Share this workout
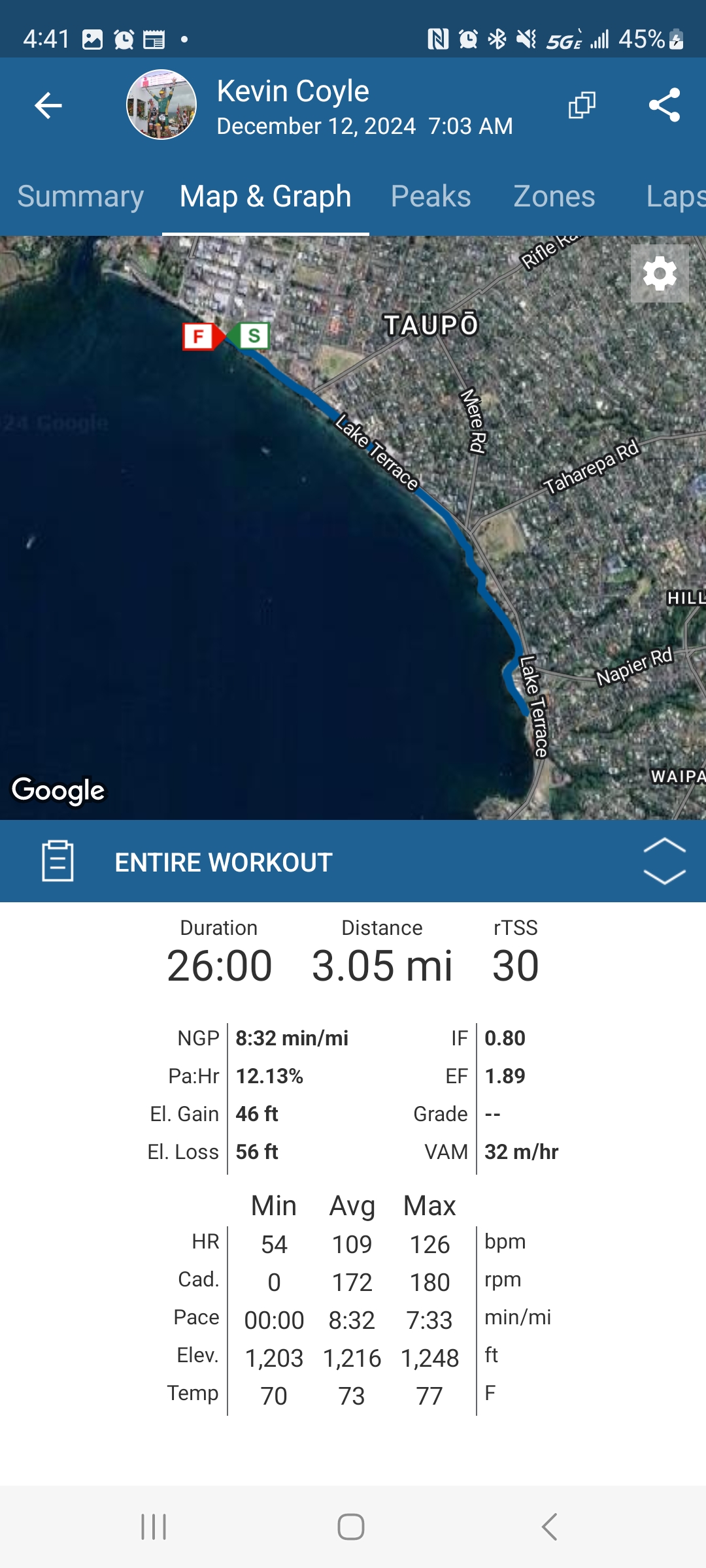The width and height of the screenshot is (706, 1568). tap(664, 105)
